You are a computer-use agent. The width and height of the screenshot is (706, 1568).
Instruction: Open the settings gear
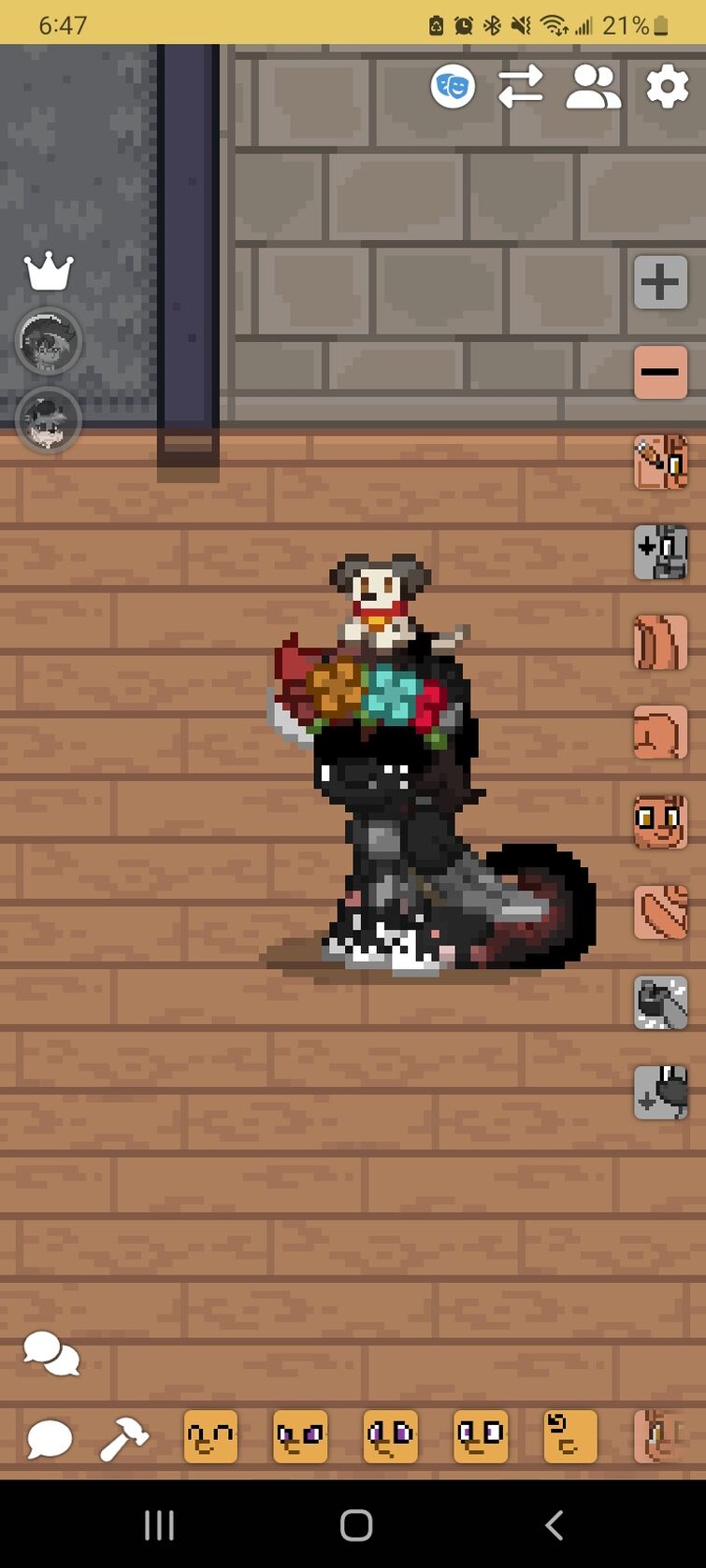(x=667, y=88)
